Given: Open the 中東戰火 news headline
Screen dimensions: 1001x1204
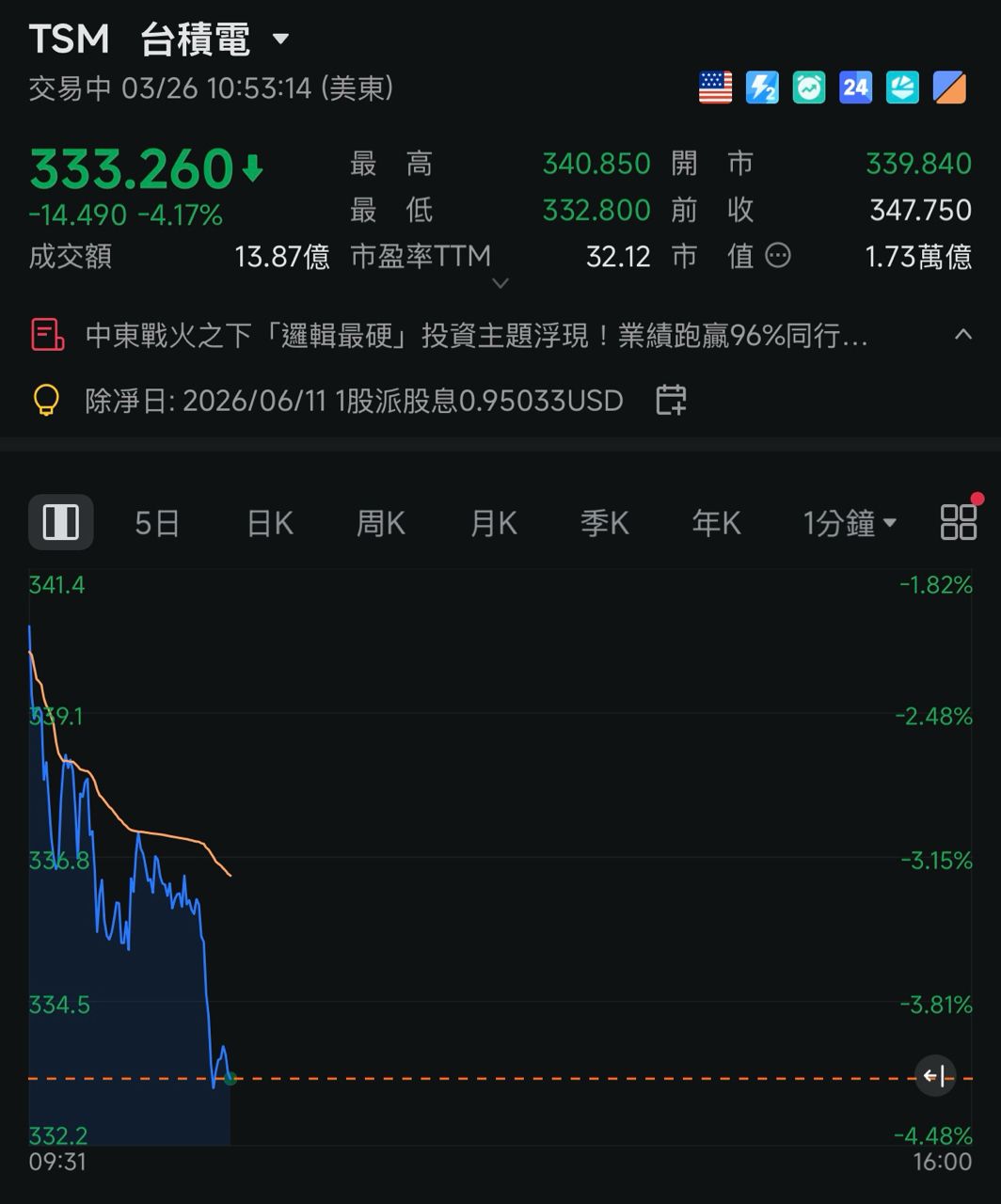Looking at the screenshot, I should point(476,335).
